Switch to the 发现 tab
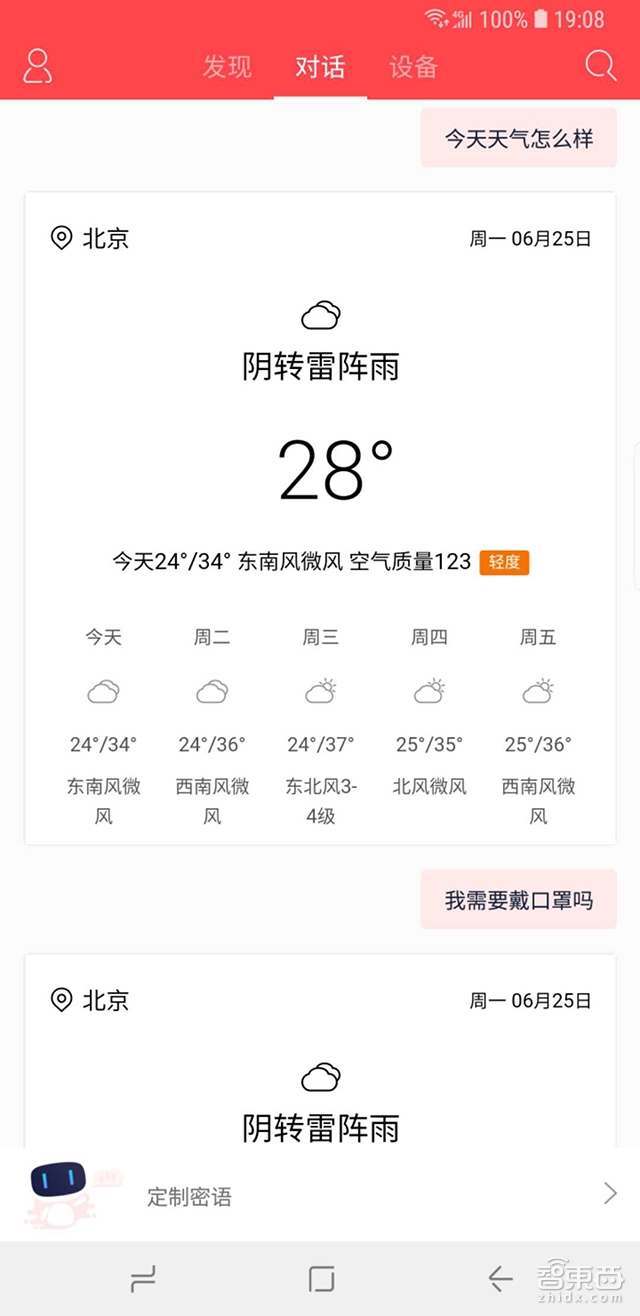This screenshot has width=640, height=1316. point(227,67)
